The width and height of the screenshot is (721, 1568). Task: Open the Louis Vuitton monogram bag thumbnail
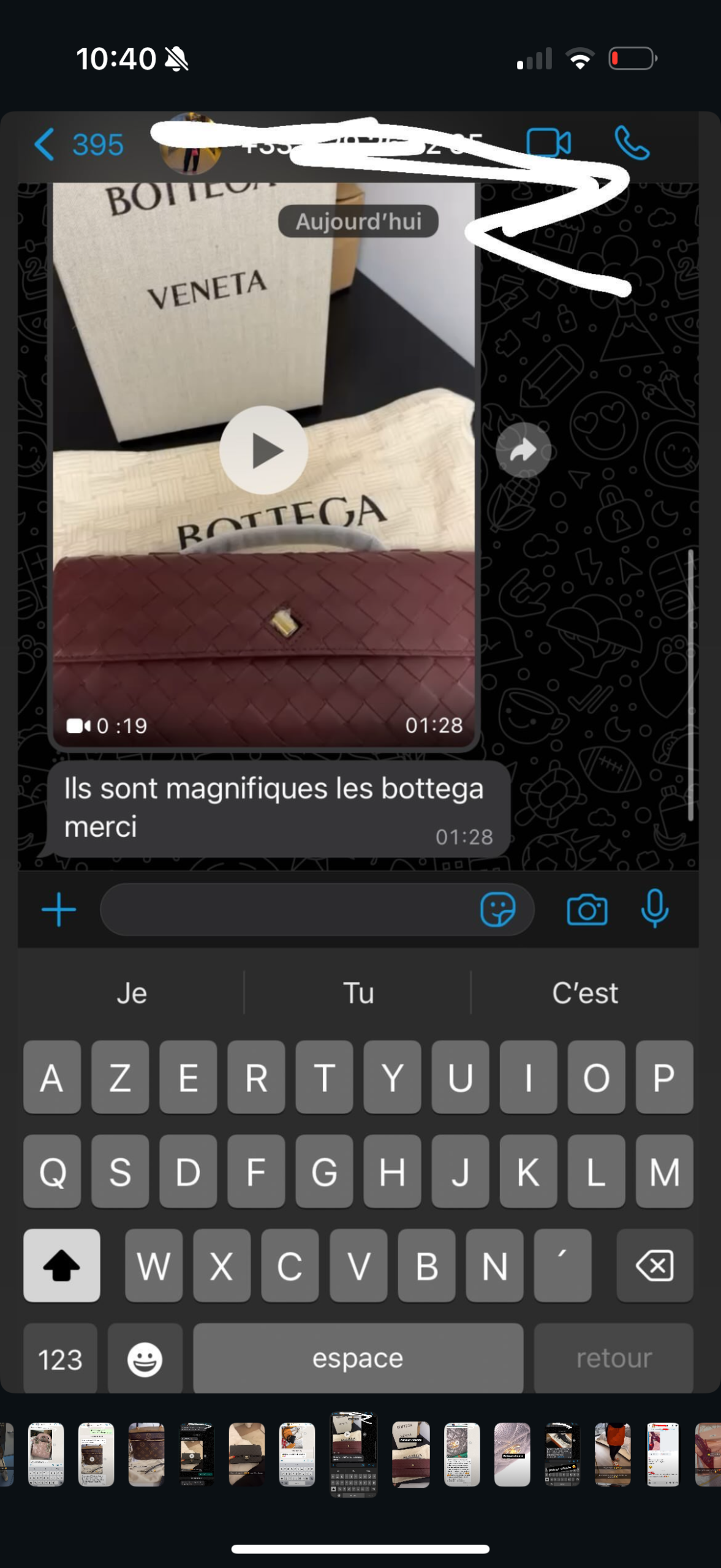(x=146, y=1453)
